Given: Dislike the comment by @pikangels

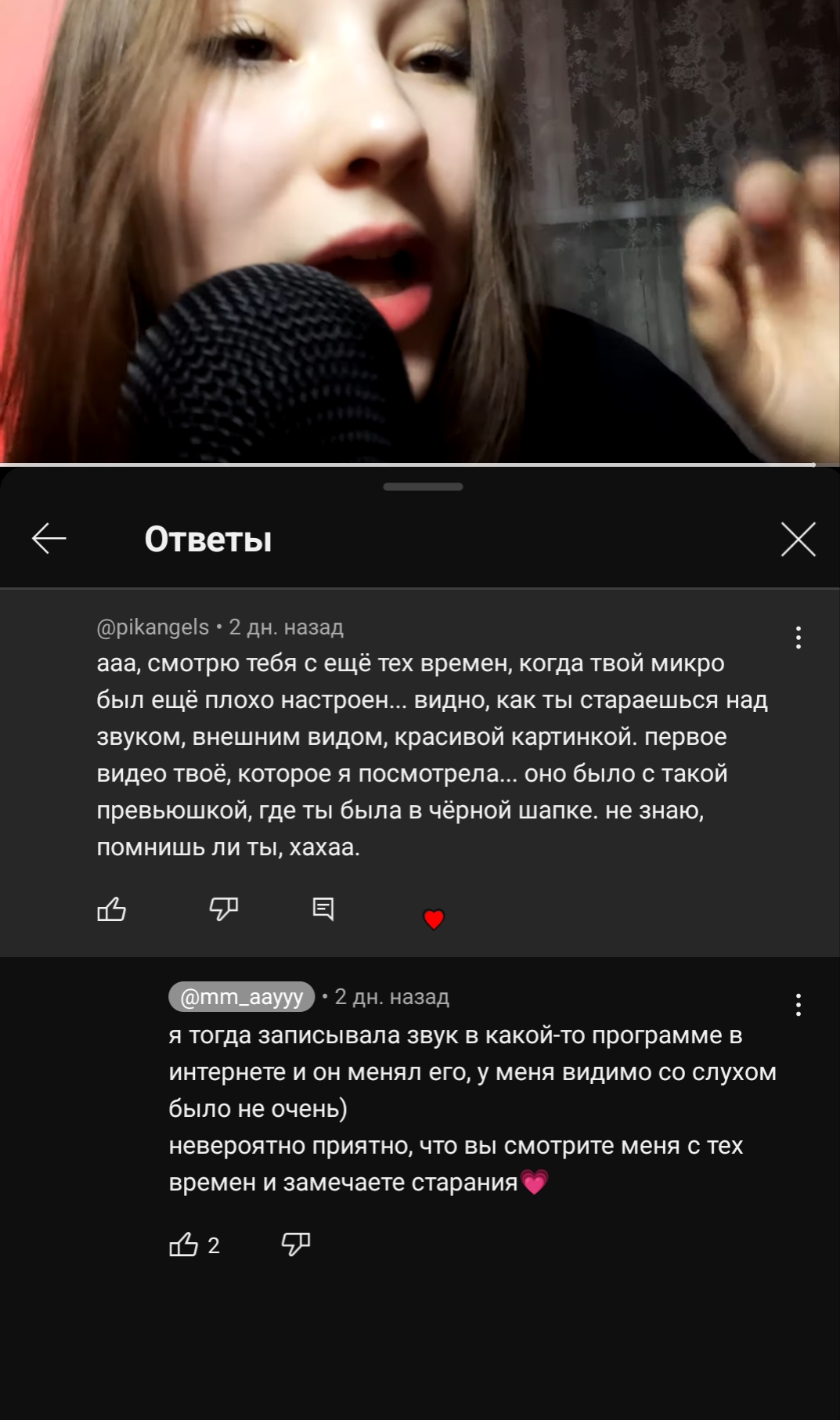Looking at the screenshot, I should [224, 909].
